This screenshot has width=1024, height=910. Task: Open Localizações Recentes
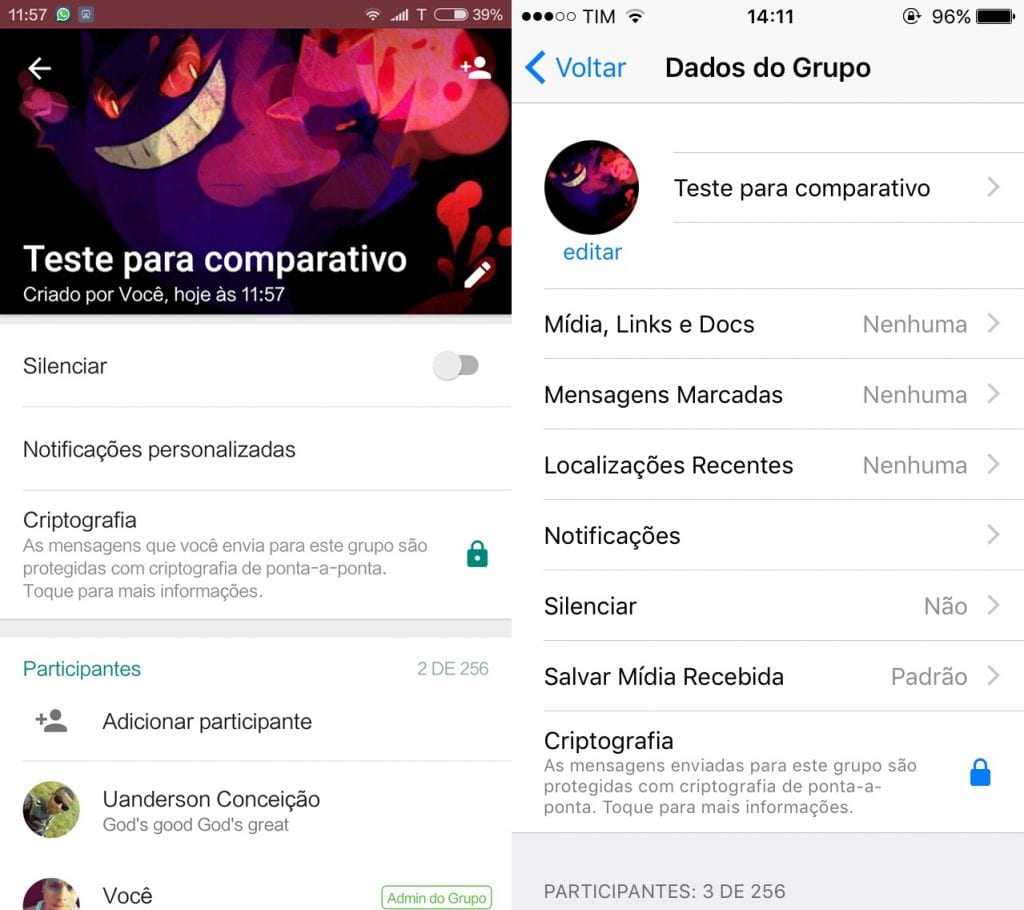[770, 465]
